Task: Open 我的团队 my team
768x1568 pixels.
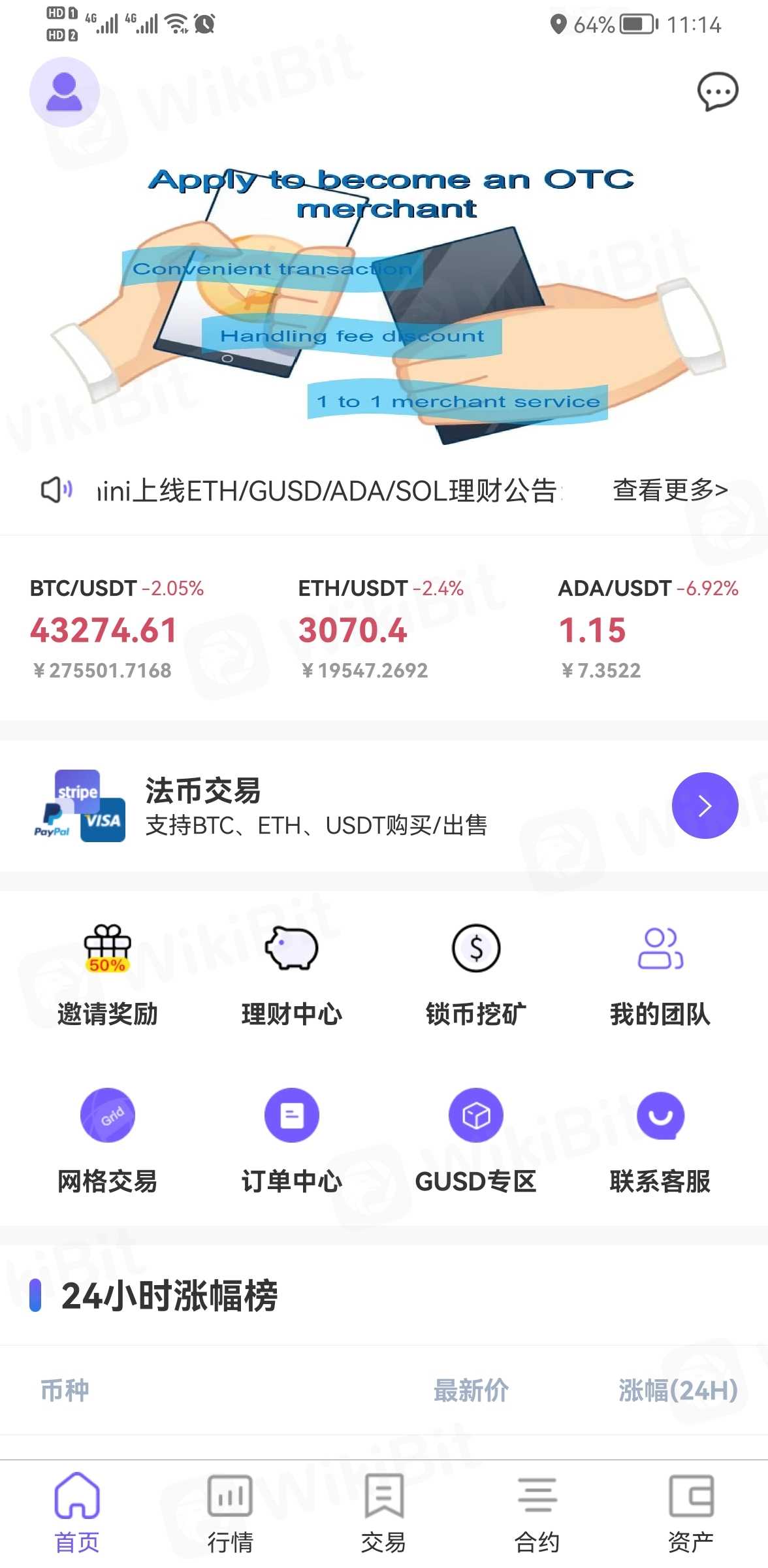Action: (660, 975)
